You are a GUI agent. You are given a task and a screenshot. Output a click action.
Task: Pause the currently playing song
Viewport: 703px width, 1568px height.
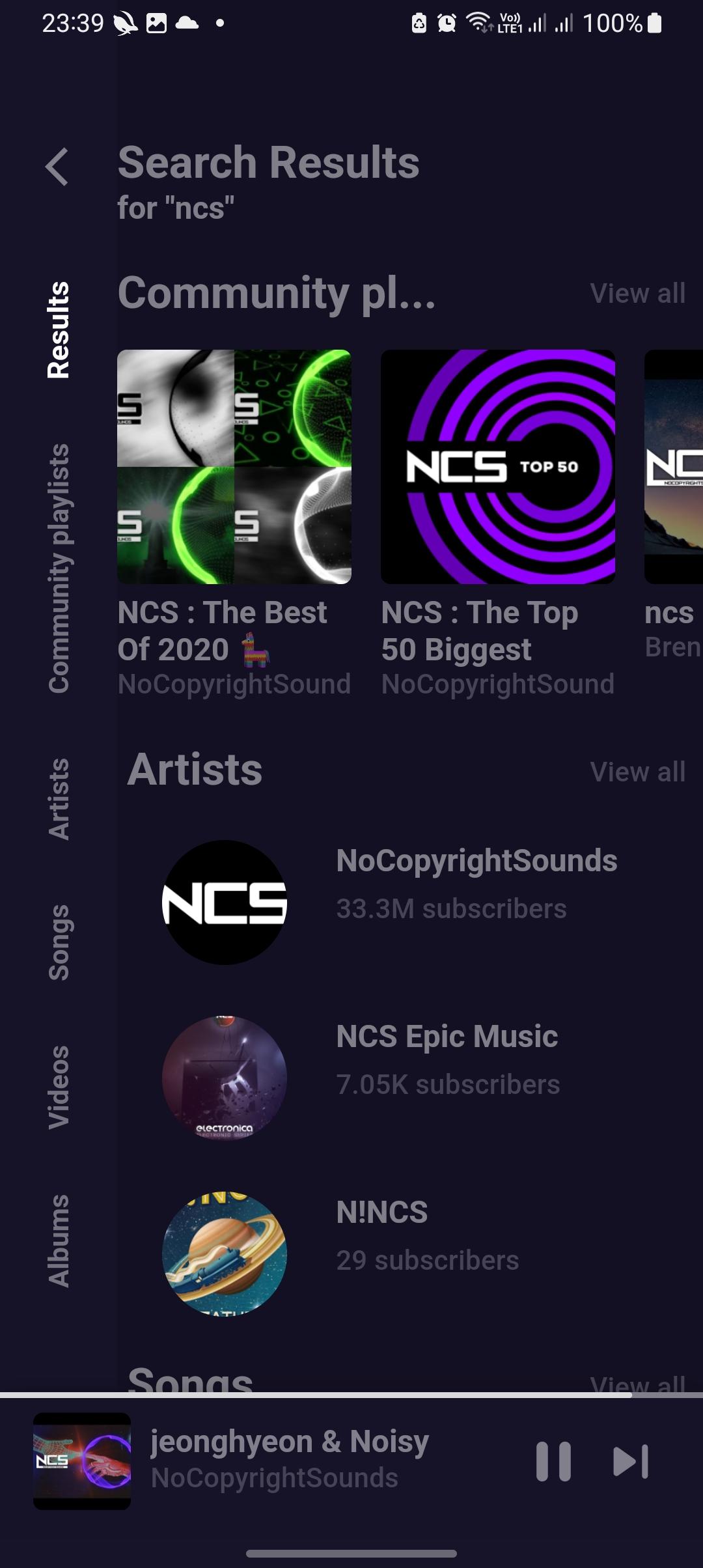[553, 1461]
